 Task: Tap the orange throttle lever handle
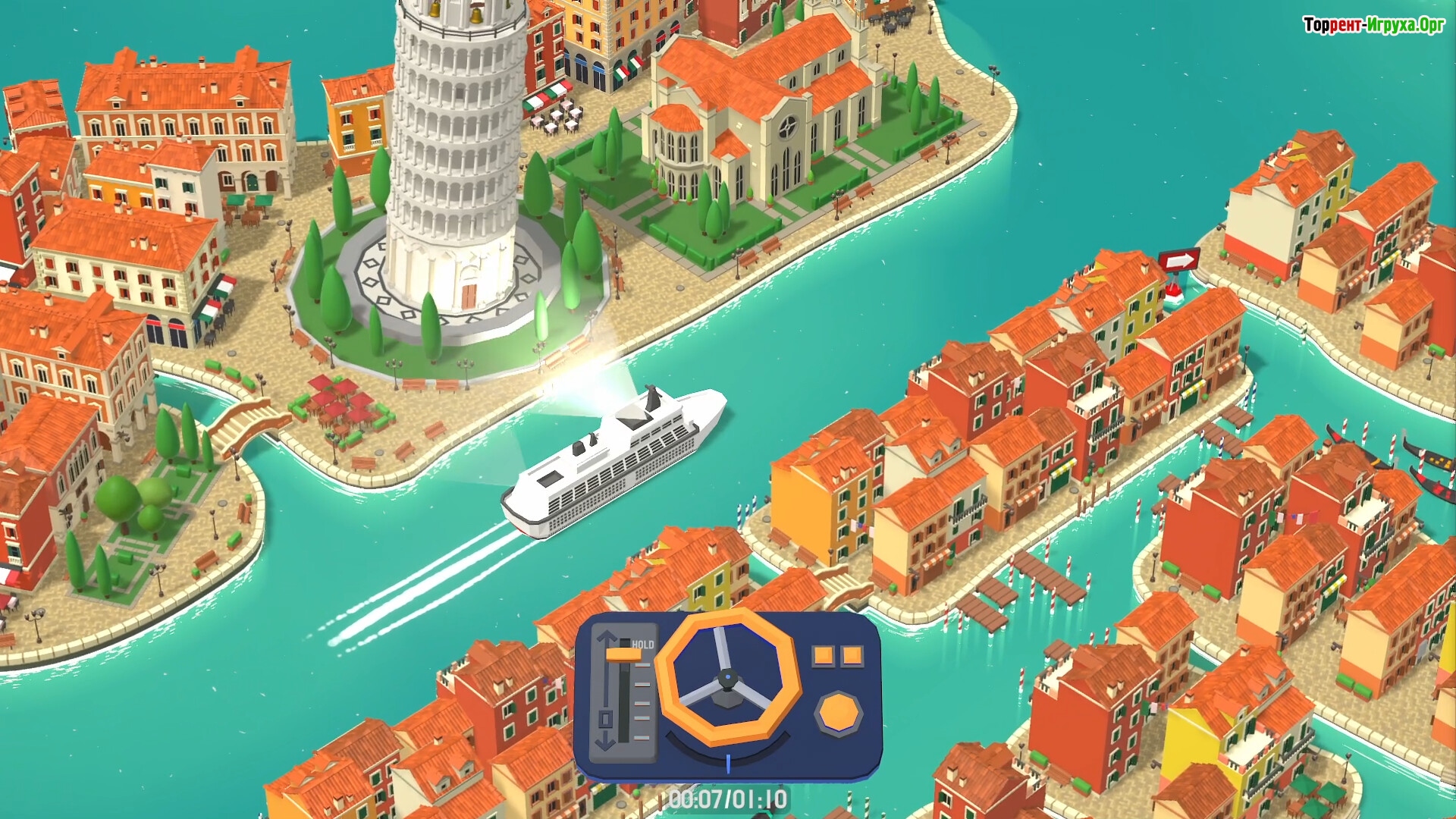(x=623, y=653)
